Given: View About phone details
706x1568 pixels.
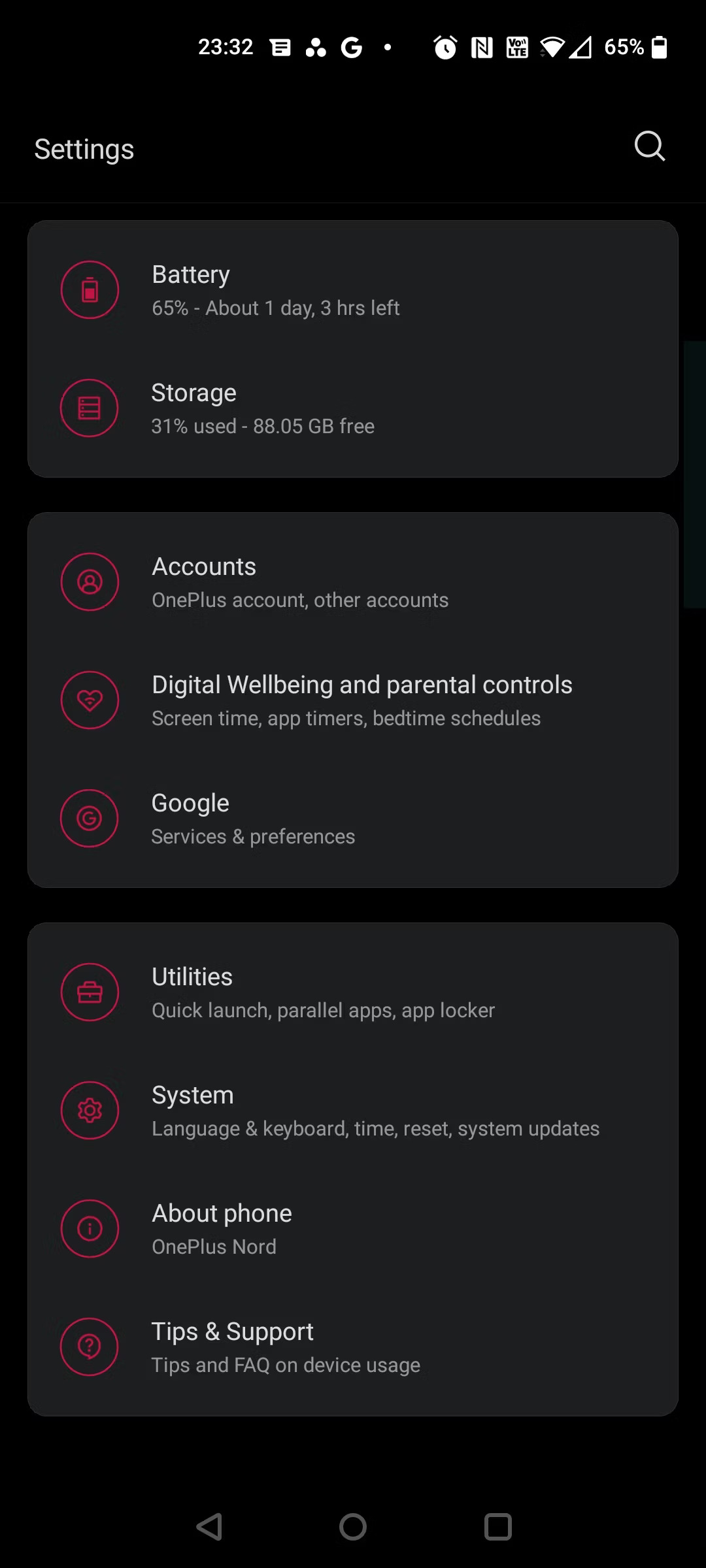Looking at the screenshot, I should point(353,1229).
